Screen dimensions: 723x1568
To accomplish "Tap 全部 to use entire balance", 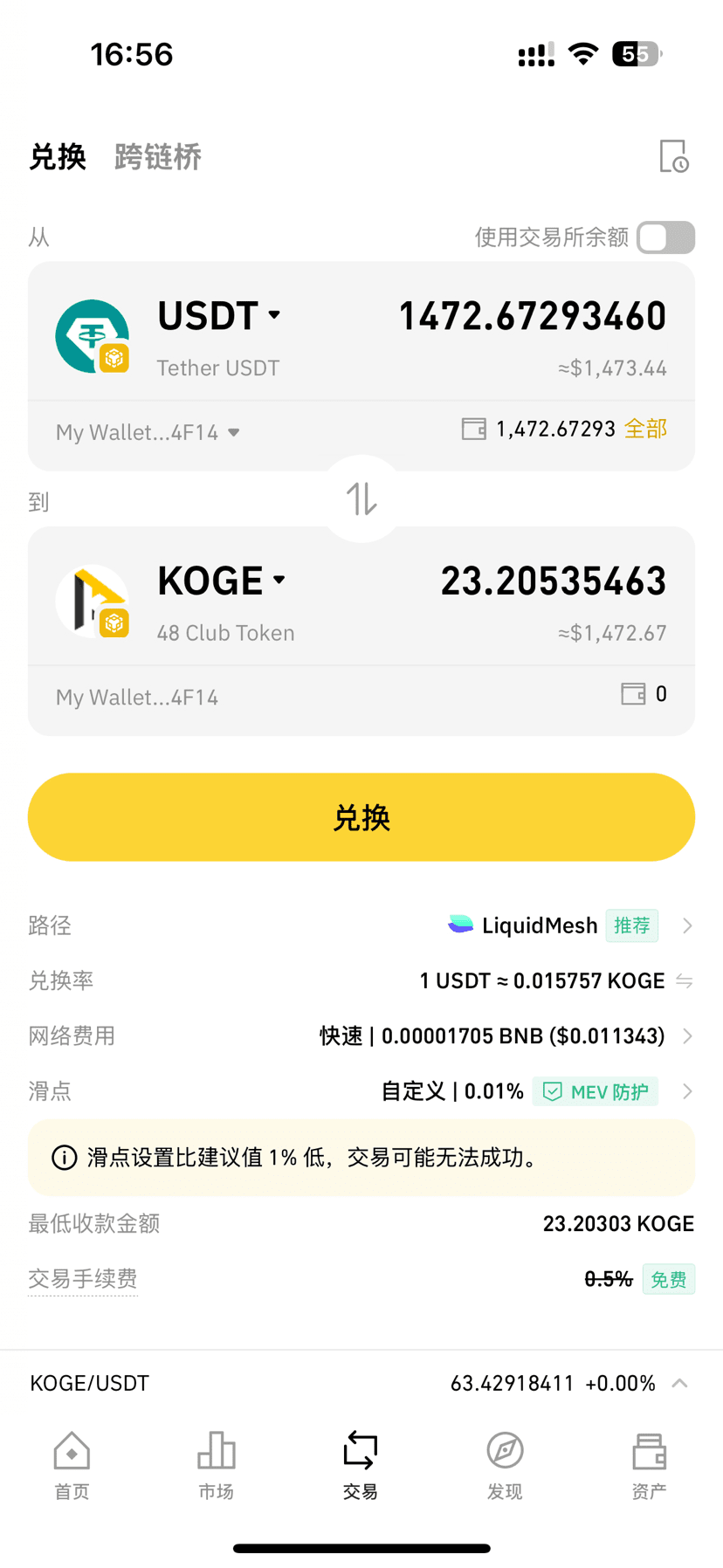I will 645,429.
